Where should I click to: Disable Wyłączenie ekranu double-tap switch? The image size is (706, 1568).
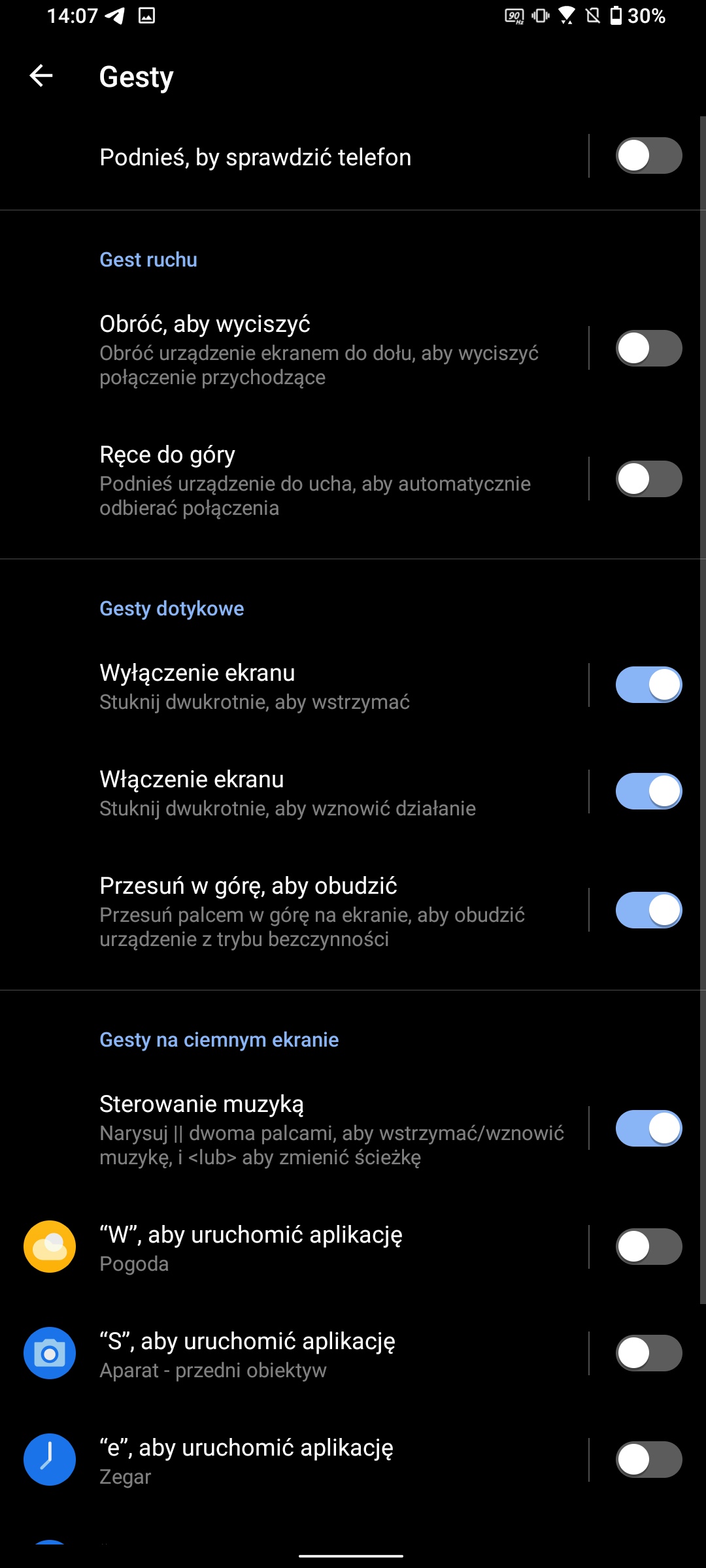tap(648, 685)
